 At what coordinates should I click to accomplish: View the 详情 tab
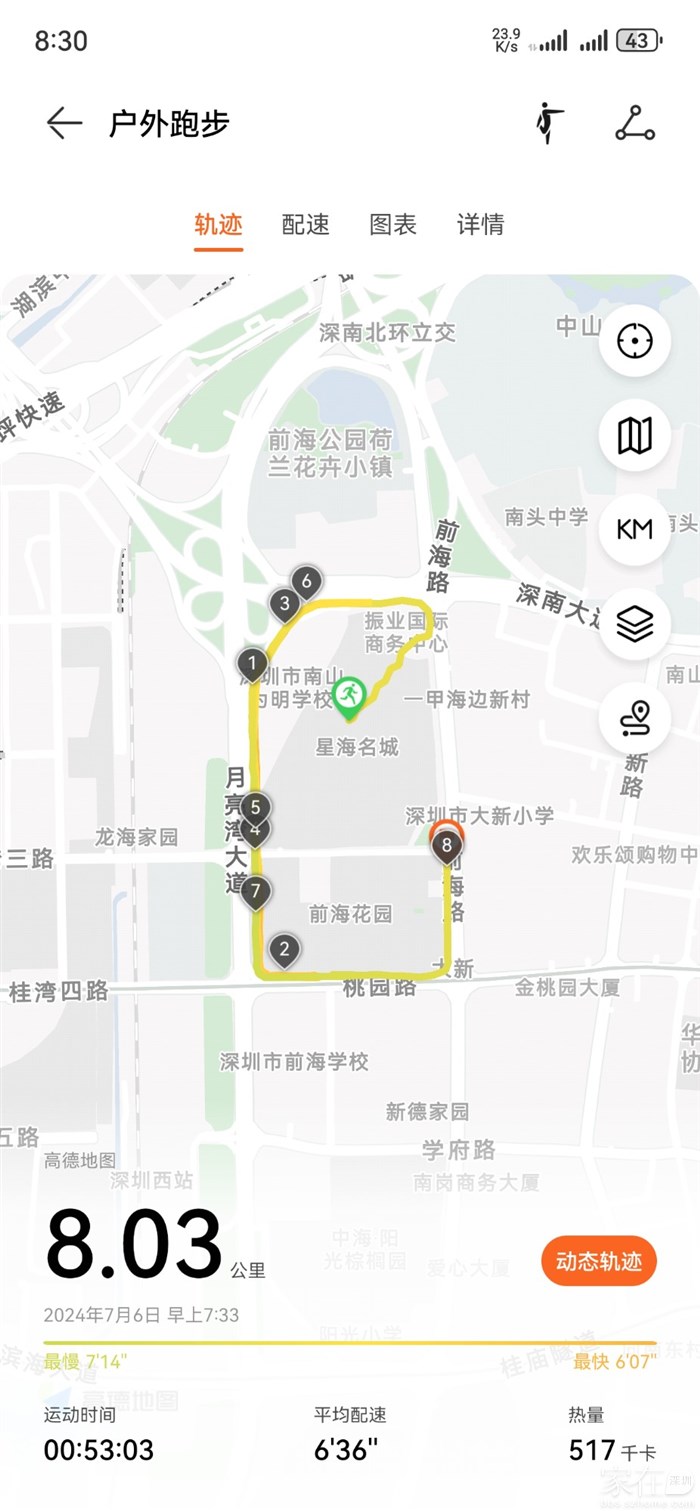coord(480,225)
